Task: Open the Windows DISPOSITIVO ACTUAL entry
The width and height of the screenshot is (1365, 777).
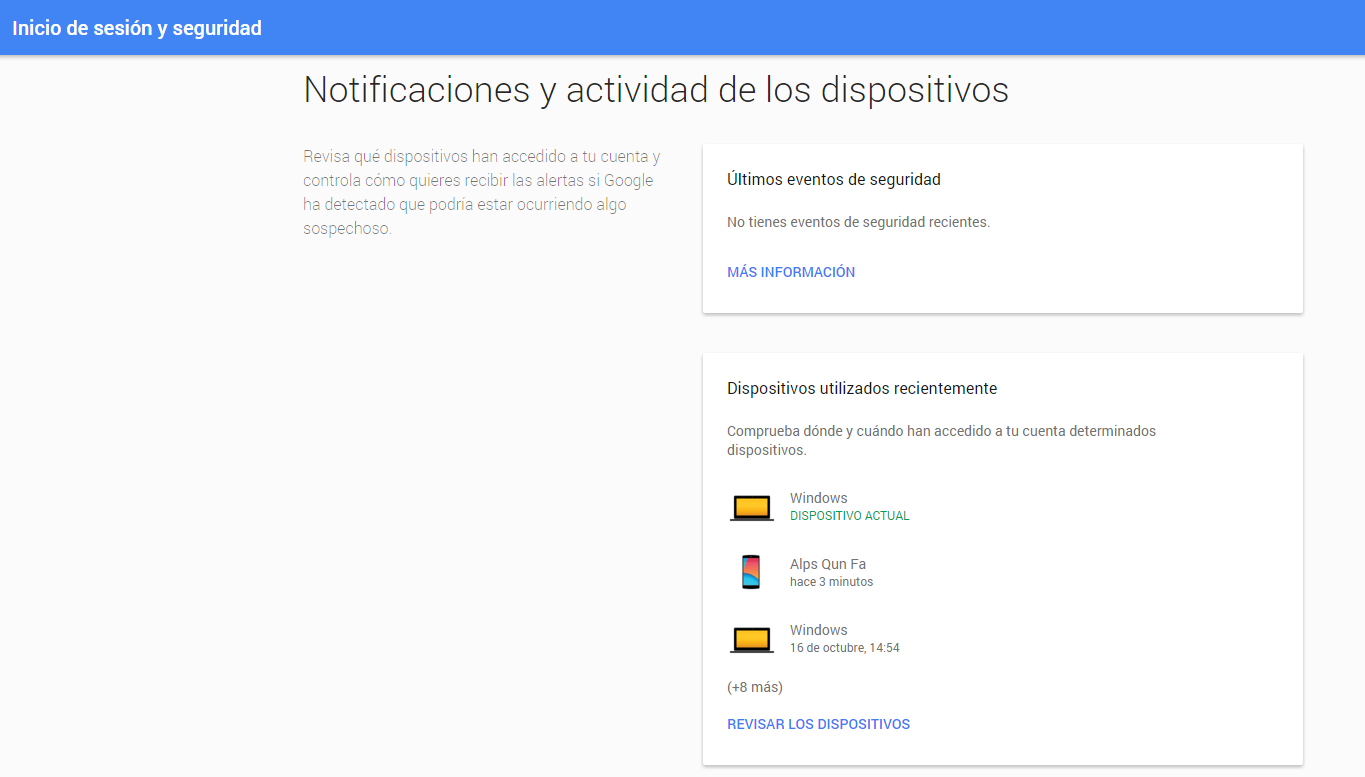Action: pos(848,507)
